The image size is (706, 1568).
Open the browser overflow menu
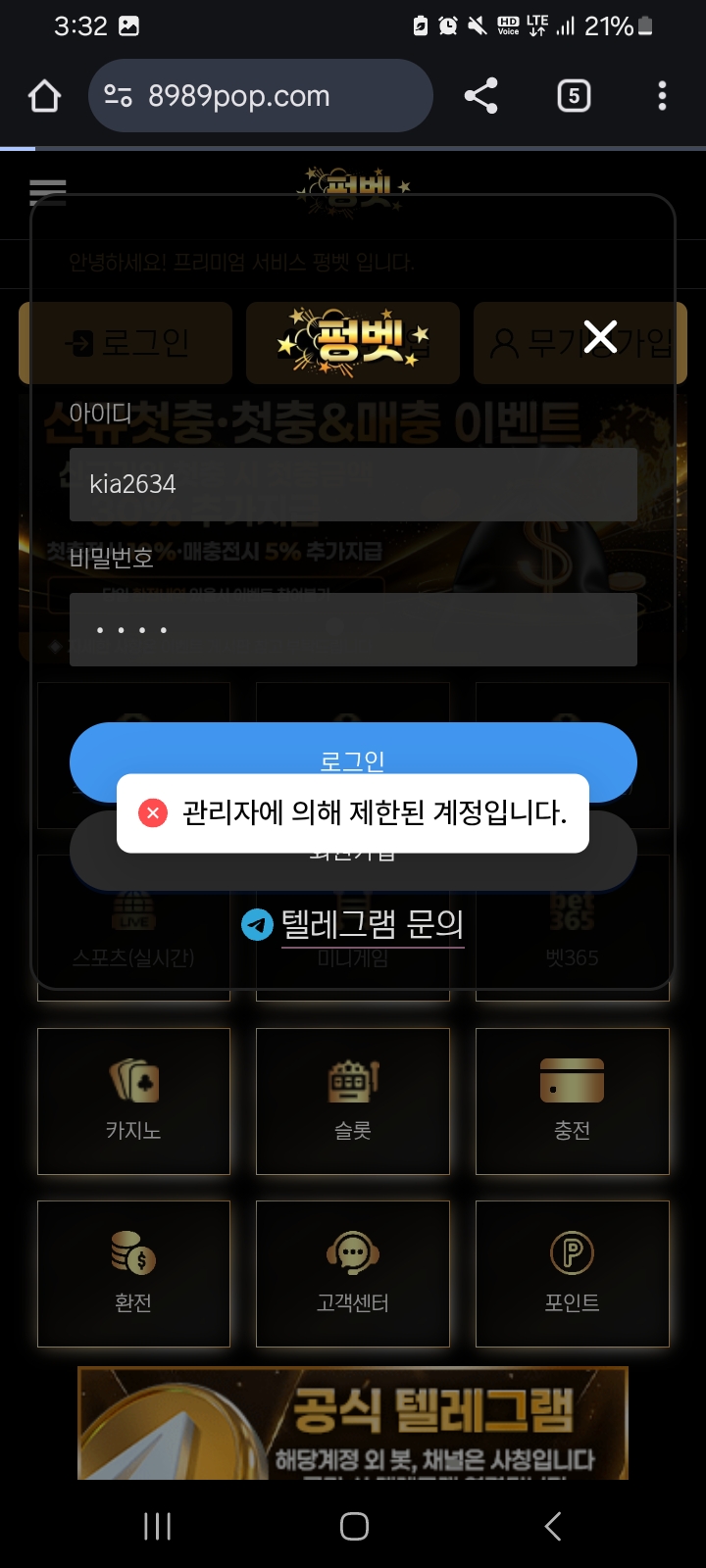point(662,96)
